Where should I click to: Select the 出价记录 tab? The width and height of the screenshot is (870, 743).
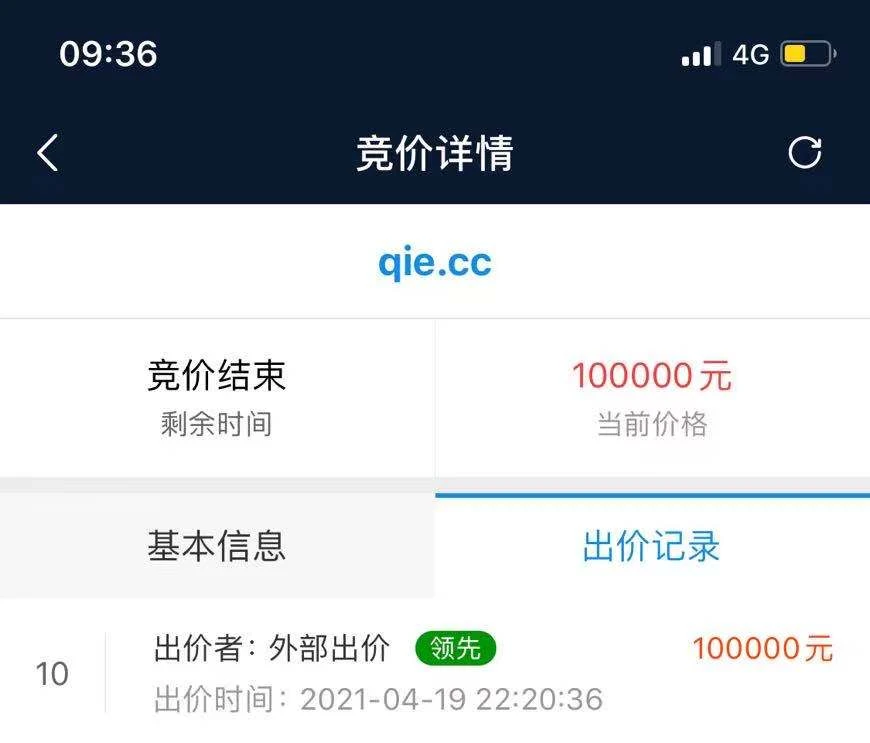point(652,546)
